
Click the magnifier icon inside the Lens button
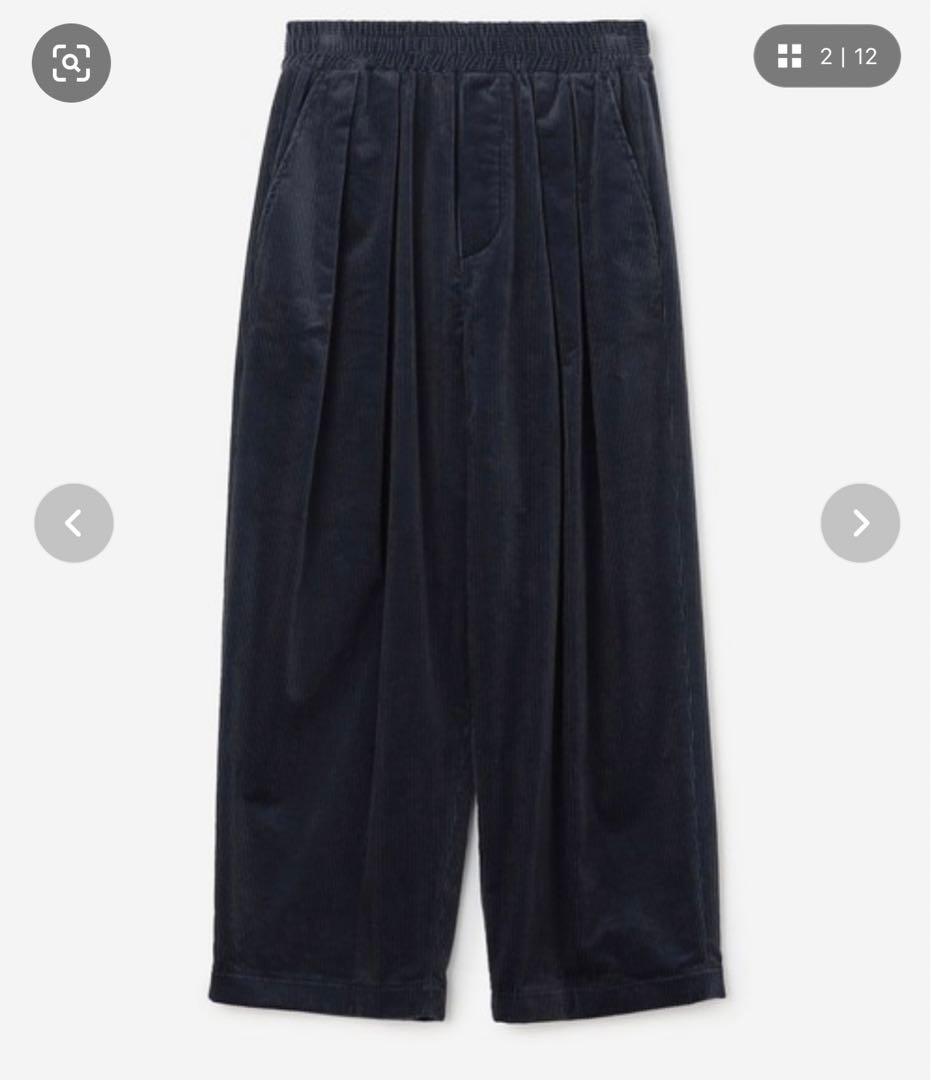(x=71, y=63)
